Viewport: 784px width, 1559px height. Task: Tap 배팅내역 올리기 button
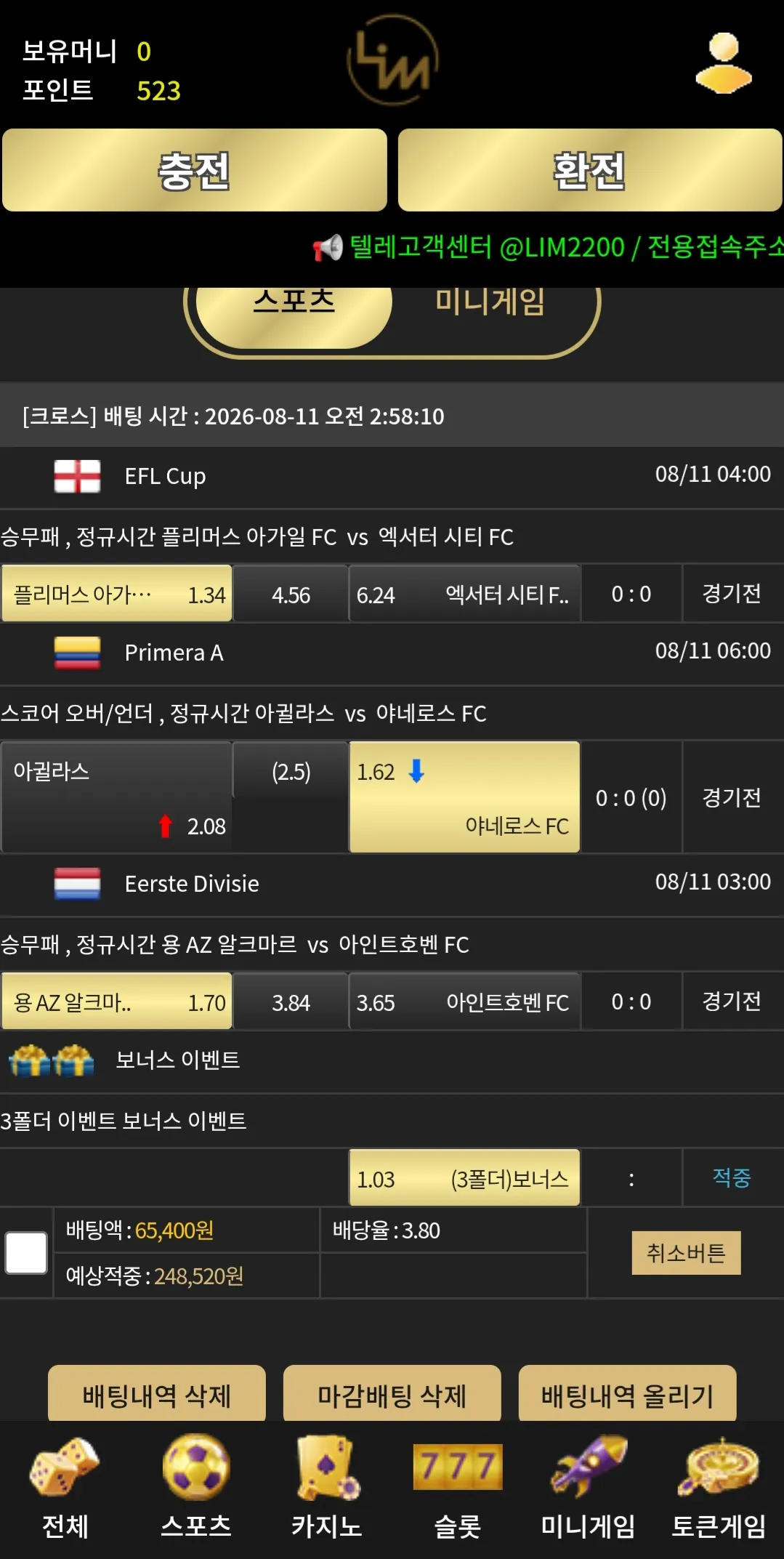click(628, 1393)
